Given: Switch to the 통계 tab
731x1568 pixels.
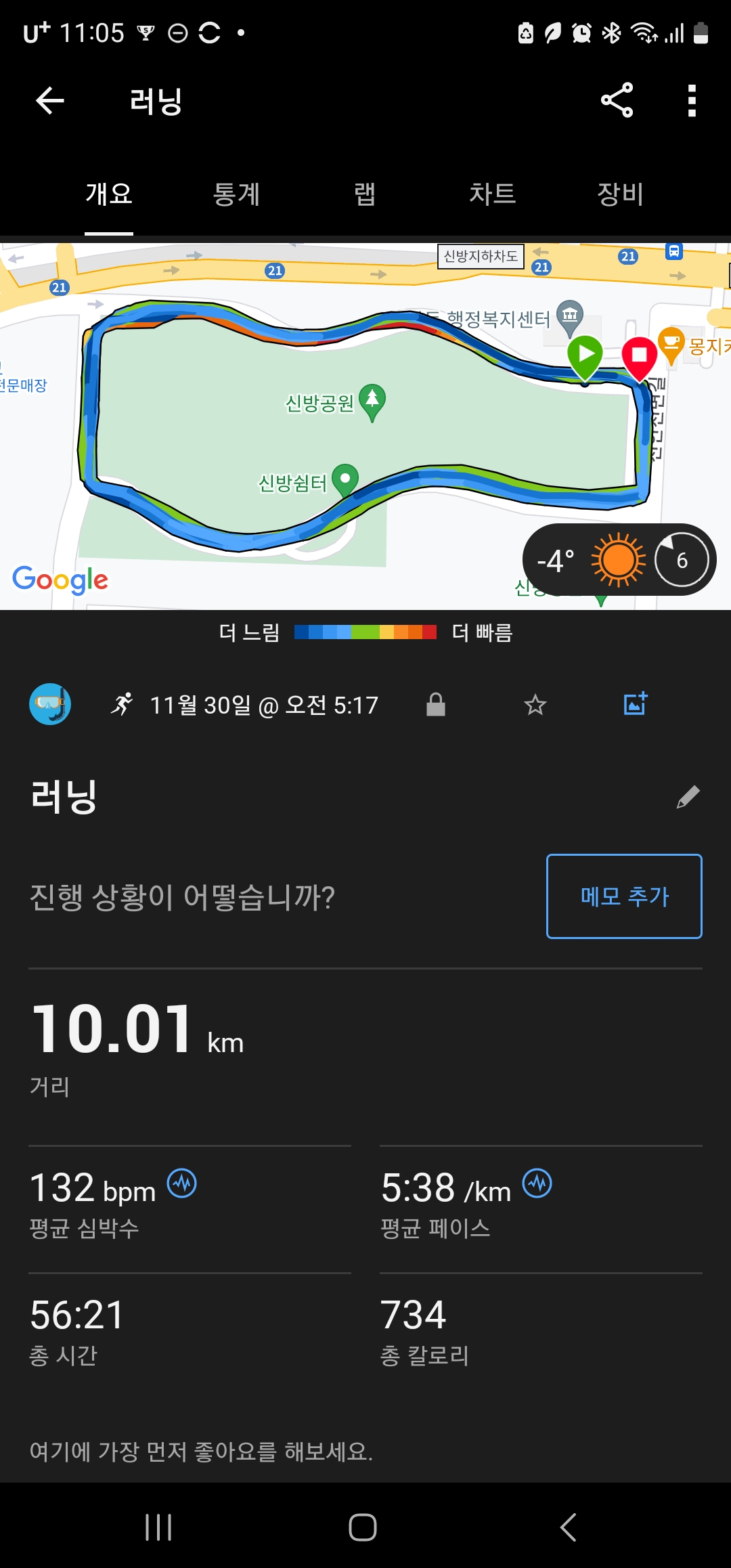Looking at the screenshot, I should 236,194.
